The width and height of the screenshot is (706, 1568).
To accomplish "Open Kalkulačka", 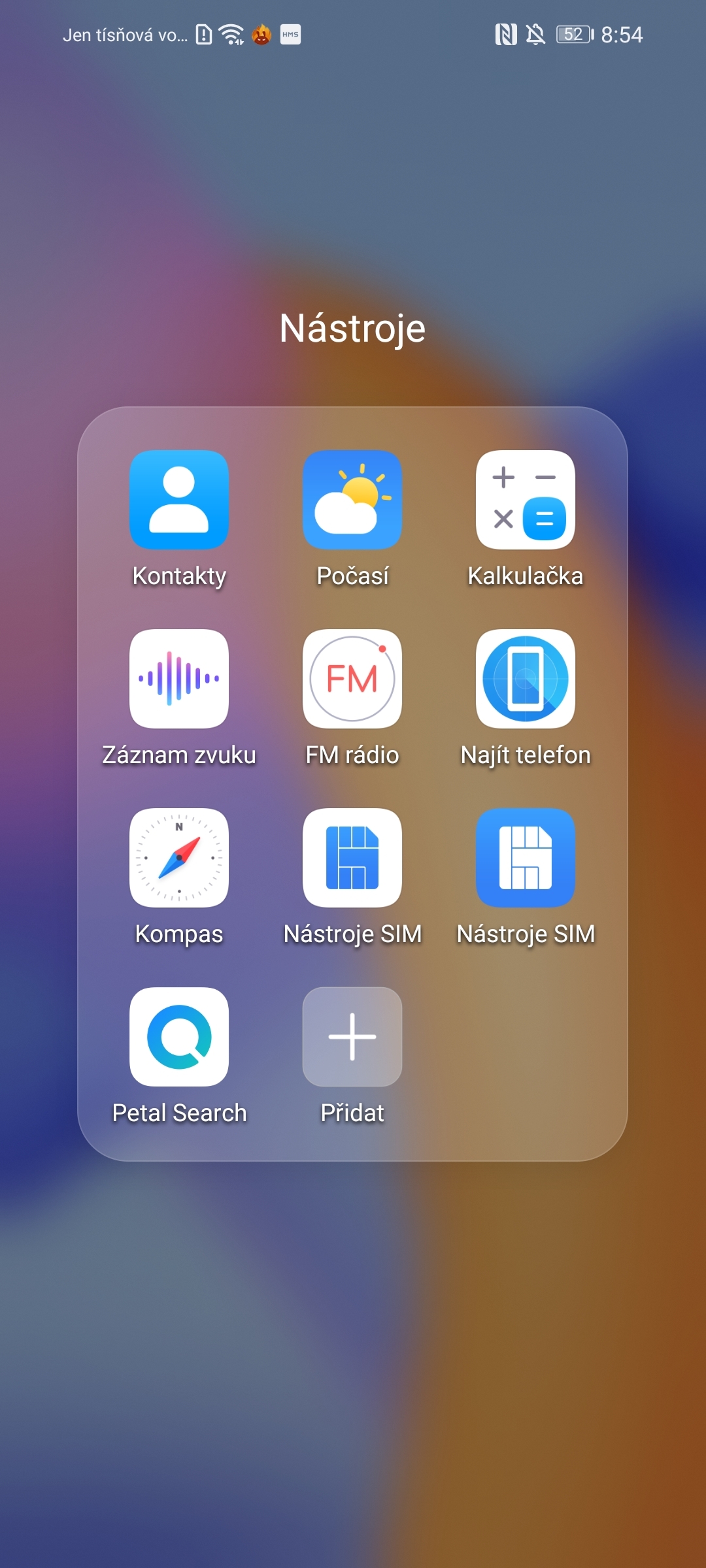I will (x=526, y=500).
